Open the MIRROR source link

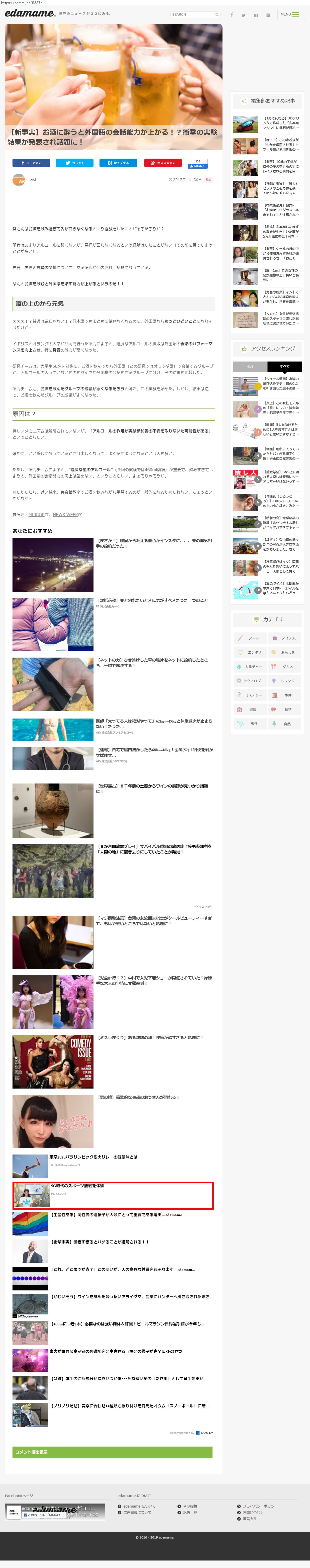click(36, 514)
